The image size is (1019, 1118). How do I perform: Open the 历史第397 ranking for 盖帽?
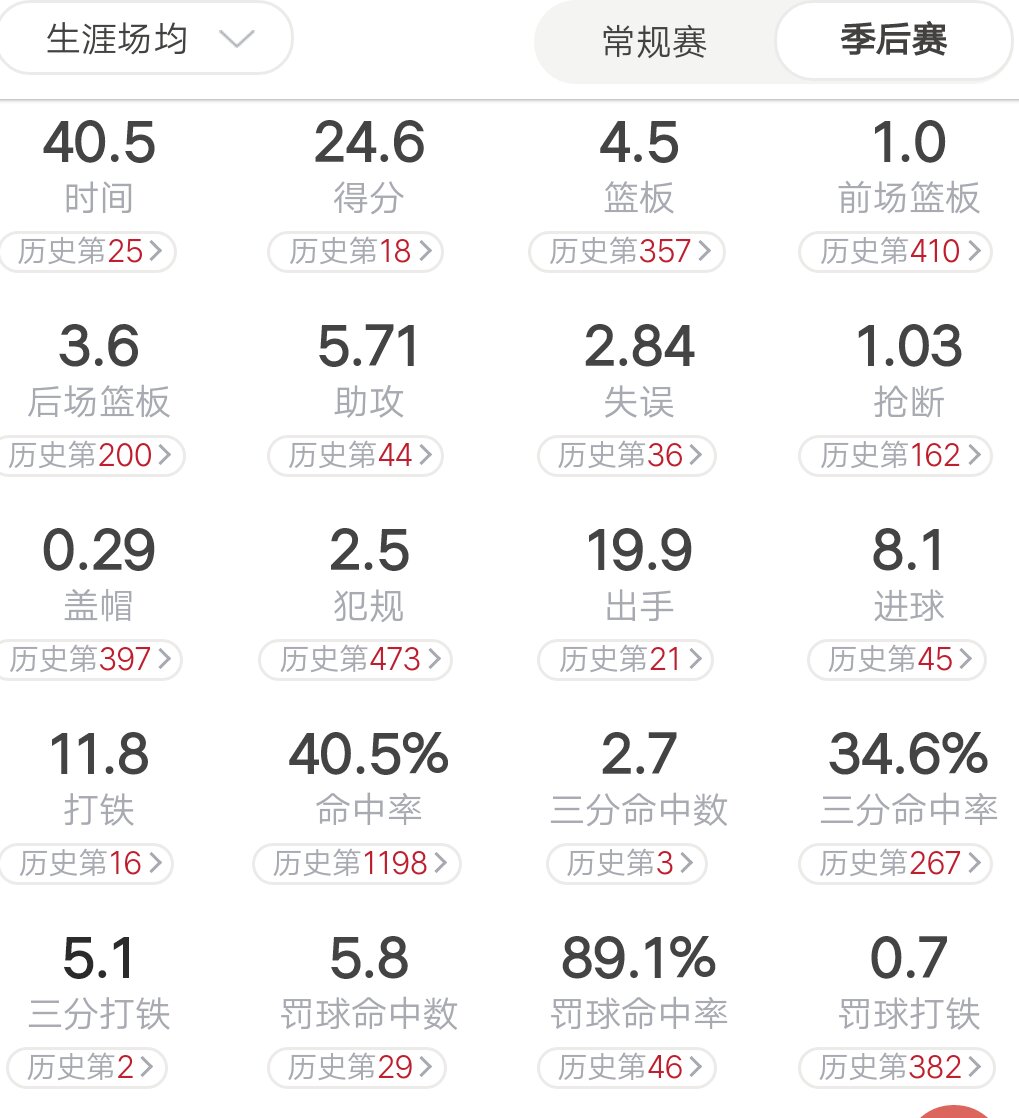(x=90, y=660)
